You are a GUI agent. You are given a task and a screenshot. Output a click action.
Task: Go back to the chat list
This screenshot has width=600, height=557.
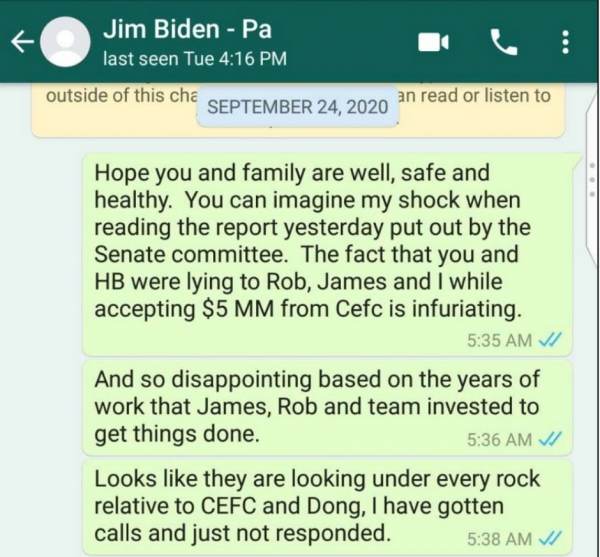pyautogui.click(x=22, y=42)
